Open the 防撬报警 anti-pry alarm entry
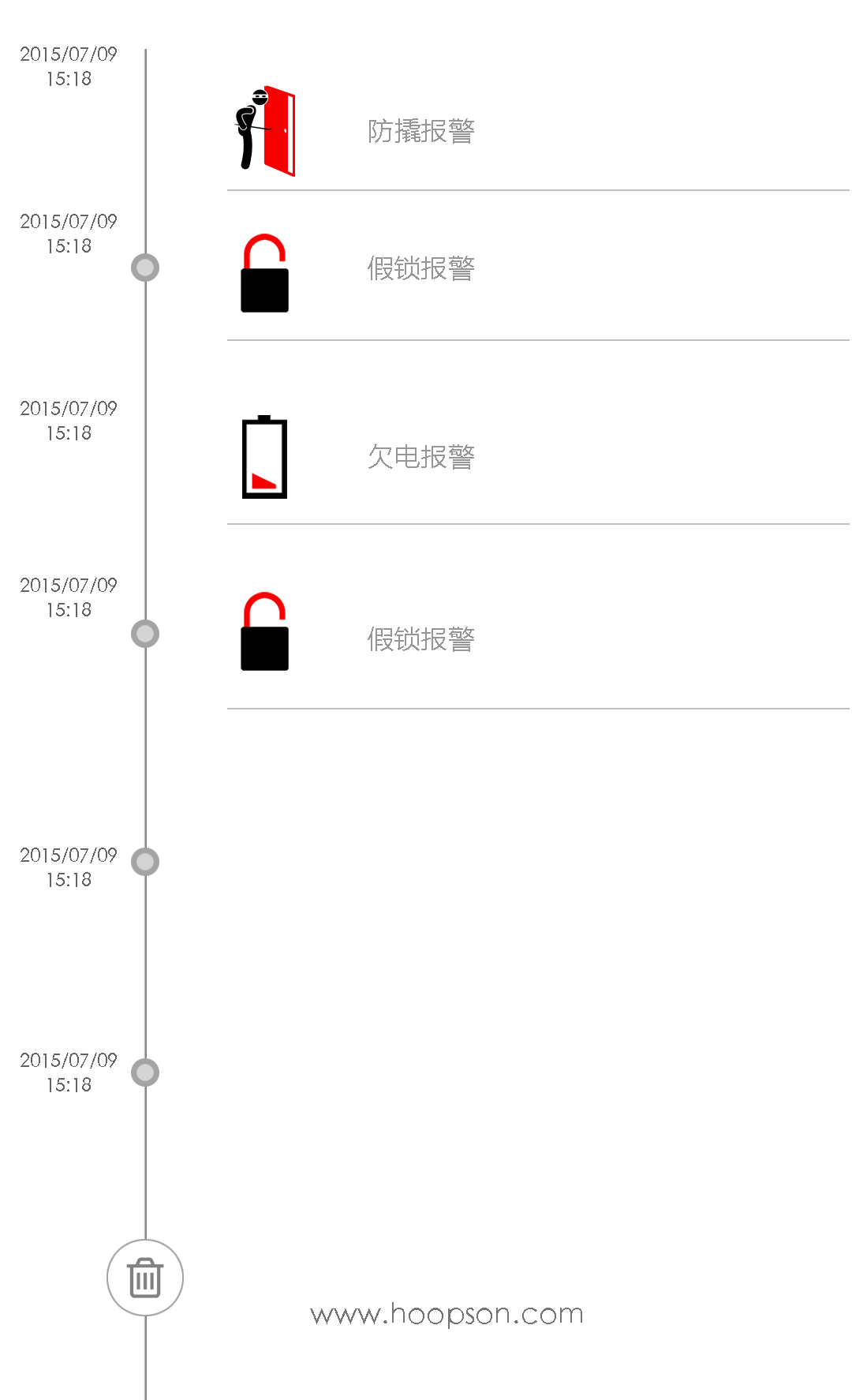852x1400 pixels. 420,131
